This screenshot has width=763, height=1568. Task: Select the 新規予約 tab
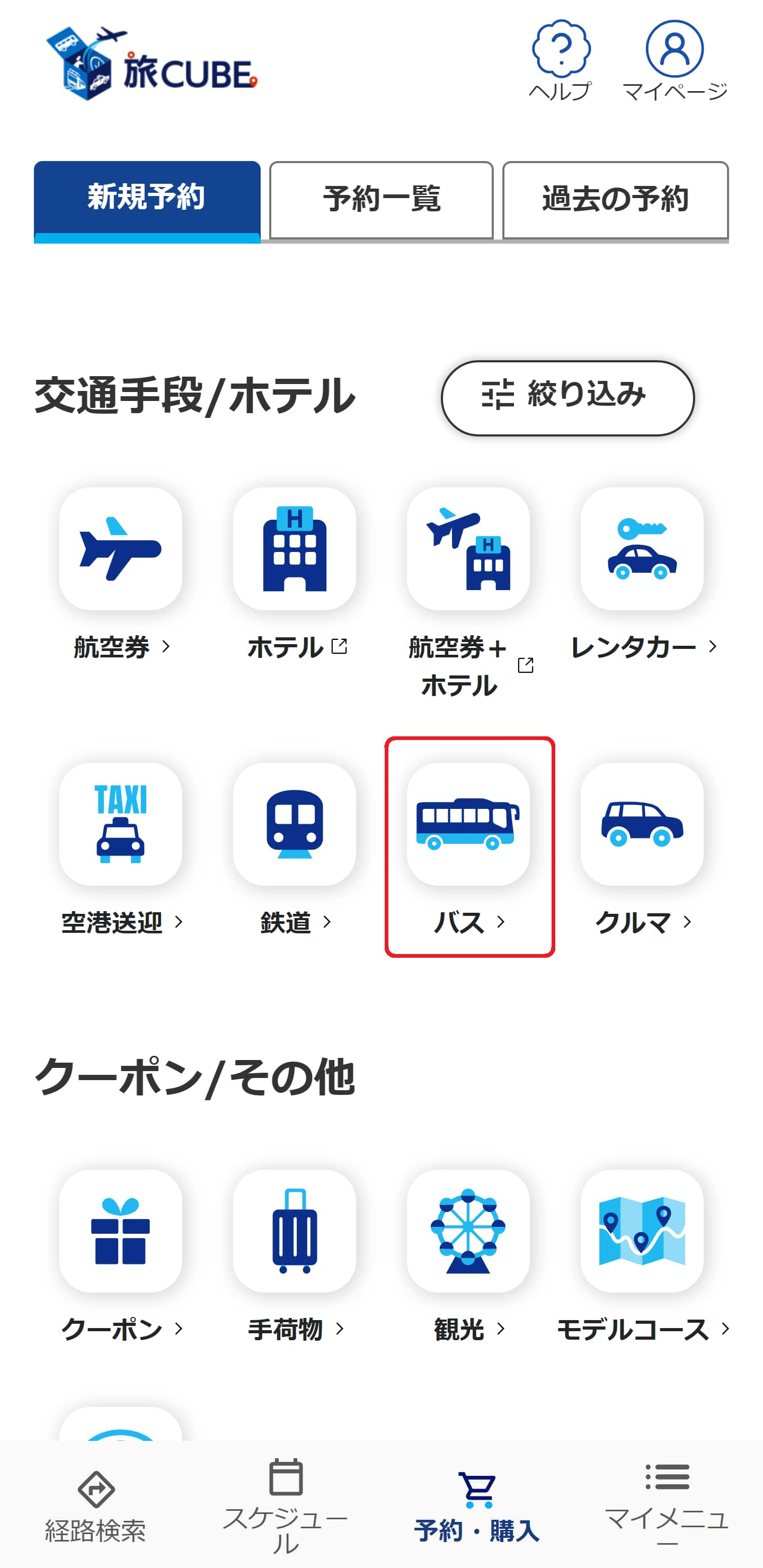point(147,200)
